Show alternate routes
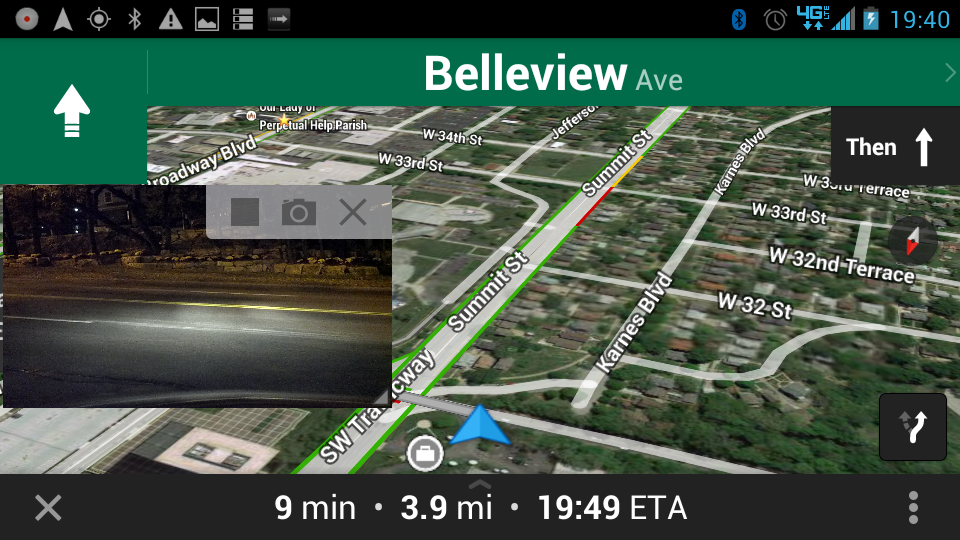Viewport: 960px width, 540px height. point(912,427)
